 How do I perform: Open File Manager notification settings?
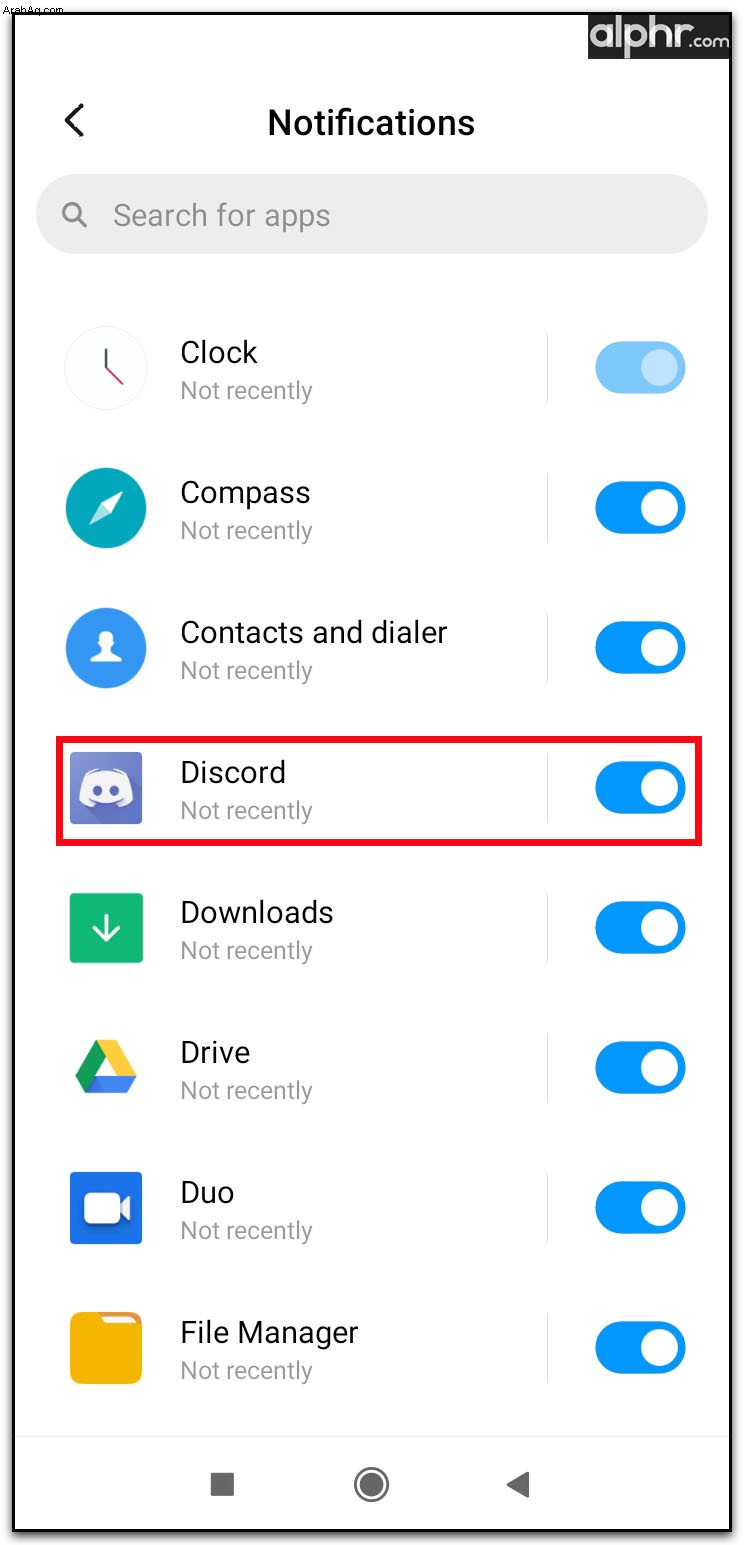click(300, 1348)
